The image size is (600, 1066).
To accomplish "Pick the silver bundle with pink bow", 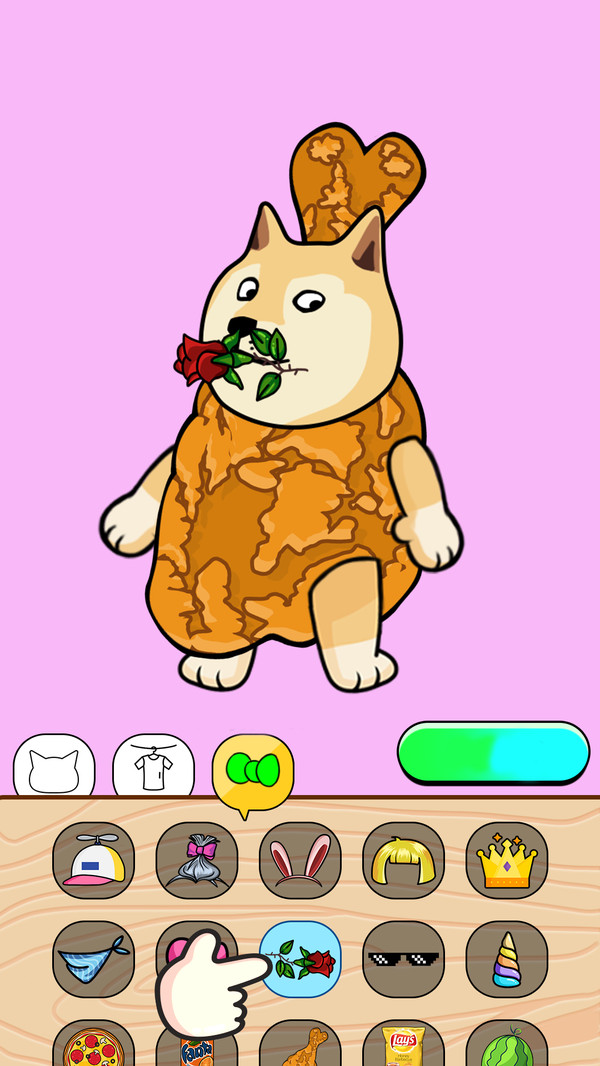I will click(x=197, y=861).
